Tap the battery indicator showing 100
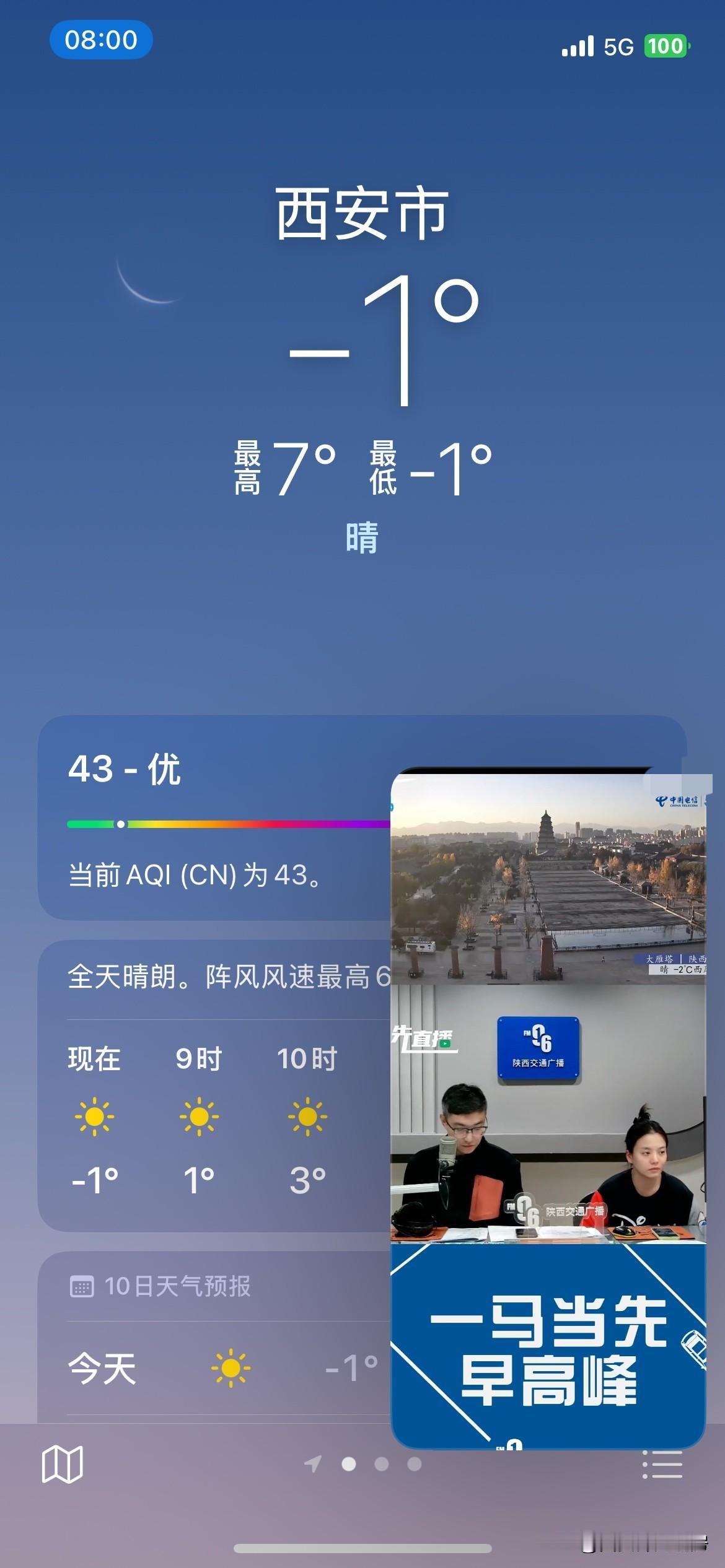The width and height of the screenshot is (725, 1568). point(667,45)
